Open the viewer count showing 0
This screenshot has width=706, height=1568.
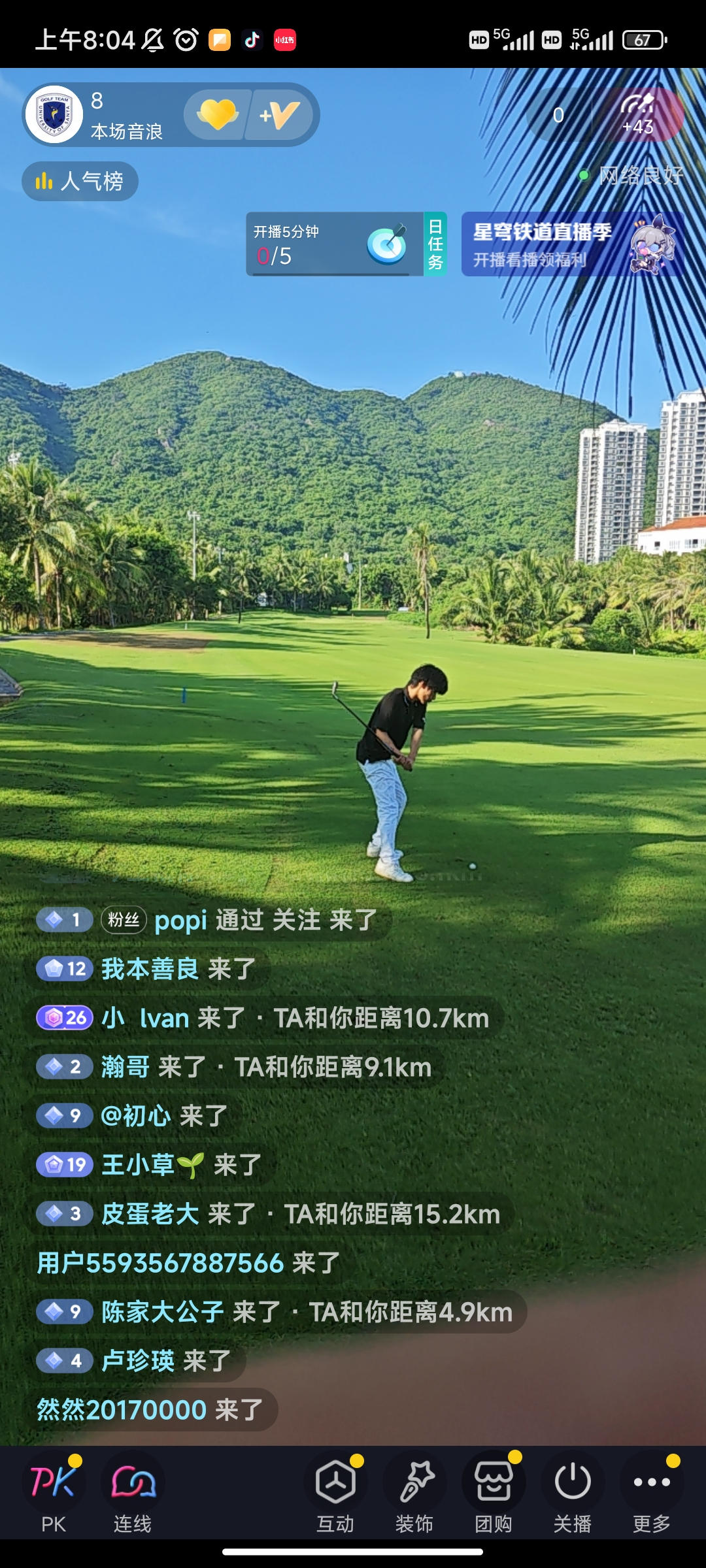click(558, 116)
